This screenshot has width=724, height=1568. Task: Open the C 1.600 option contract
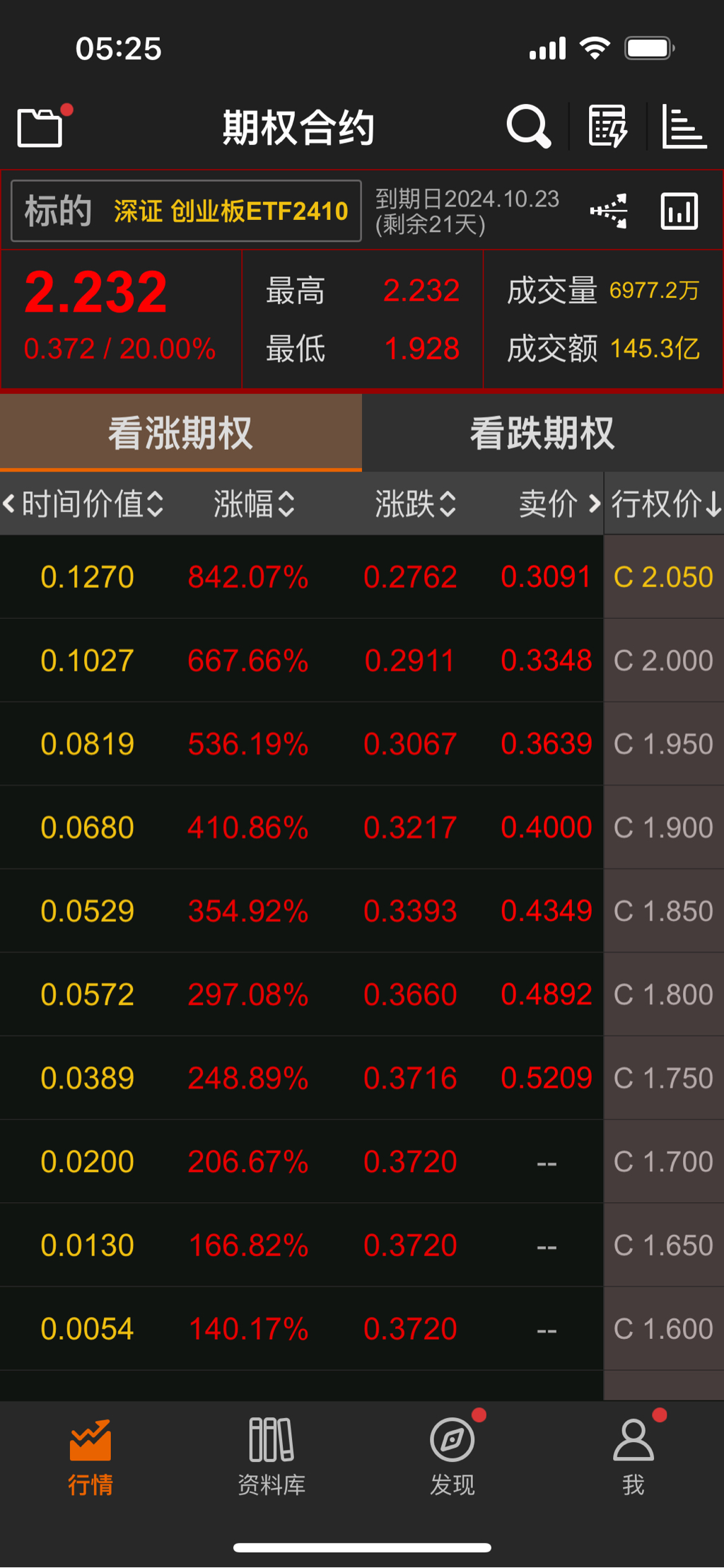point(663,1329)
